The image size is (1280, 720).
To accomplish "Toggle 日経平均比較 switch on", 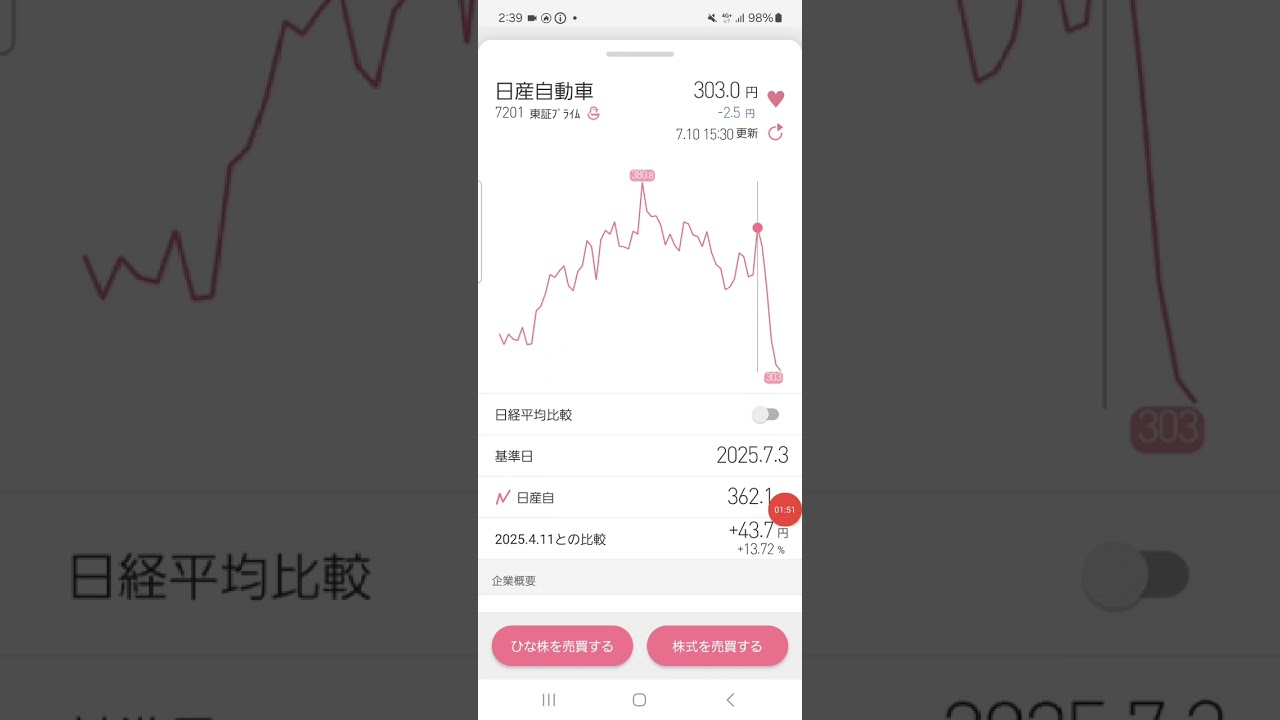I will (x=766, y=414).
